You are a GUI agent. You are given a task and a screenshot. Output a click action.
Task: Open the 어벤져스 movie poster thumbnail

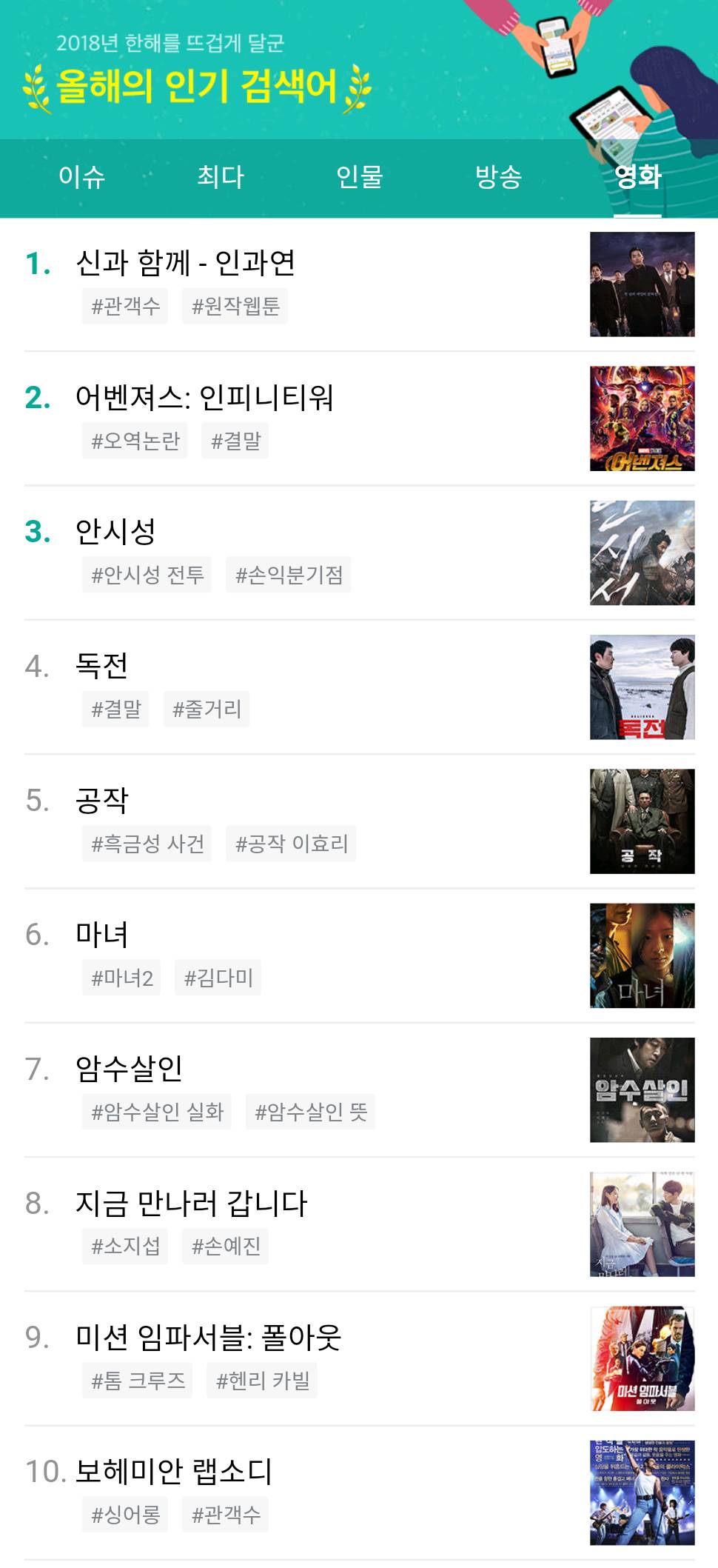pyautogui.click(x=642, y=417)
